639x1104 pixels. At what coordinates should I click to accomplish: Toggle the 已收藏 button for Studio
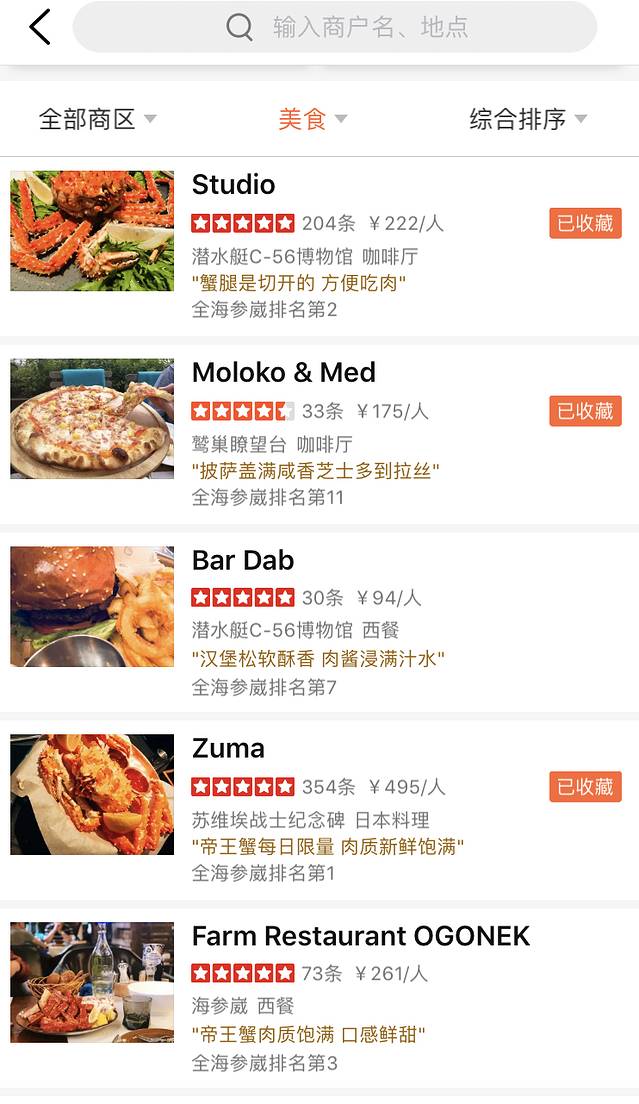click(x=585, y=223)
